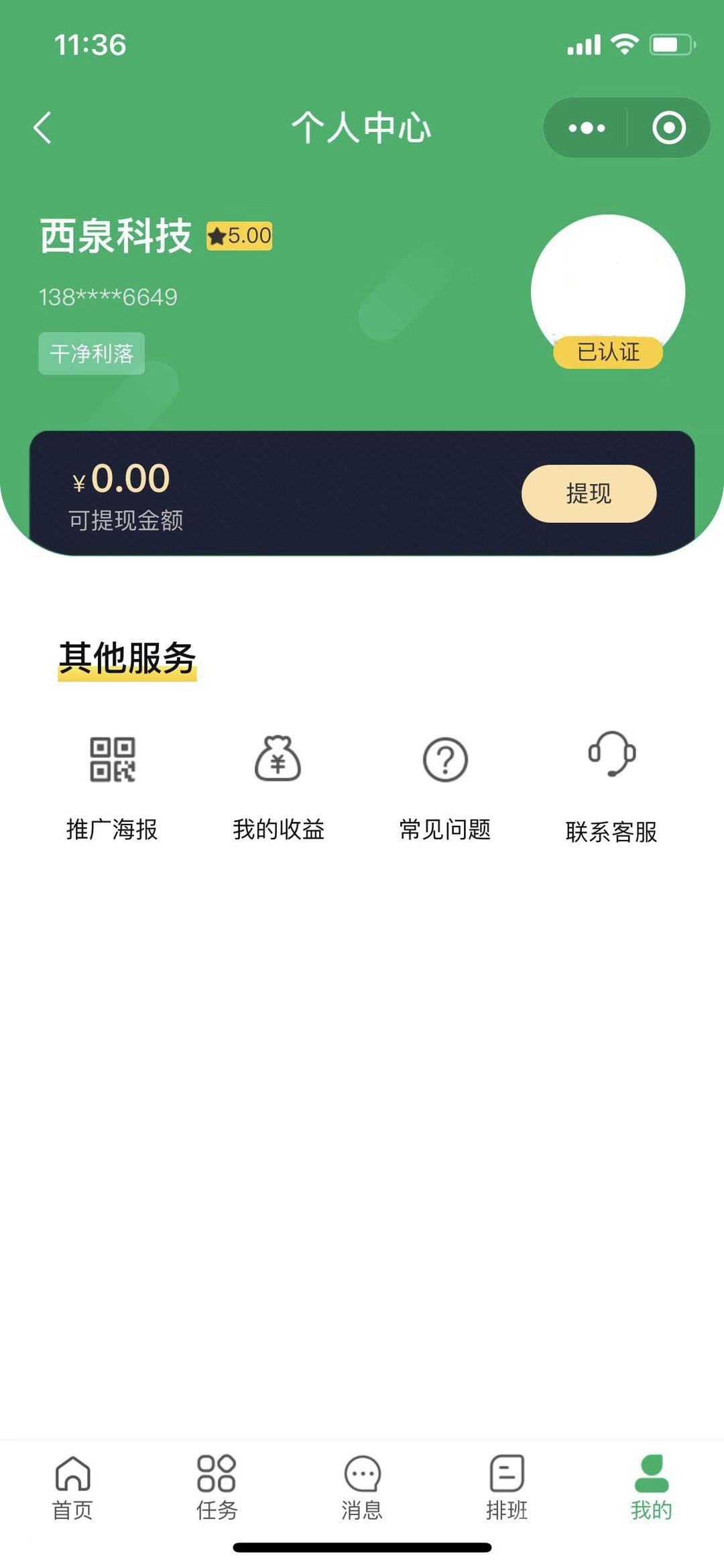Contact 联系客服 customer service
Screen dimensions: 724x1568
point(611,786)
